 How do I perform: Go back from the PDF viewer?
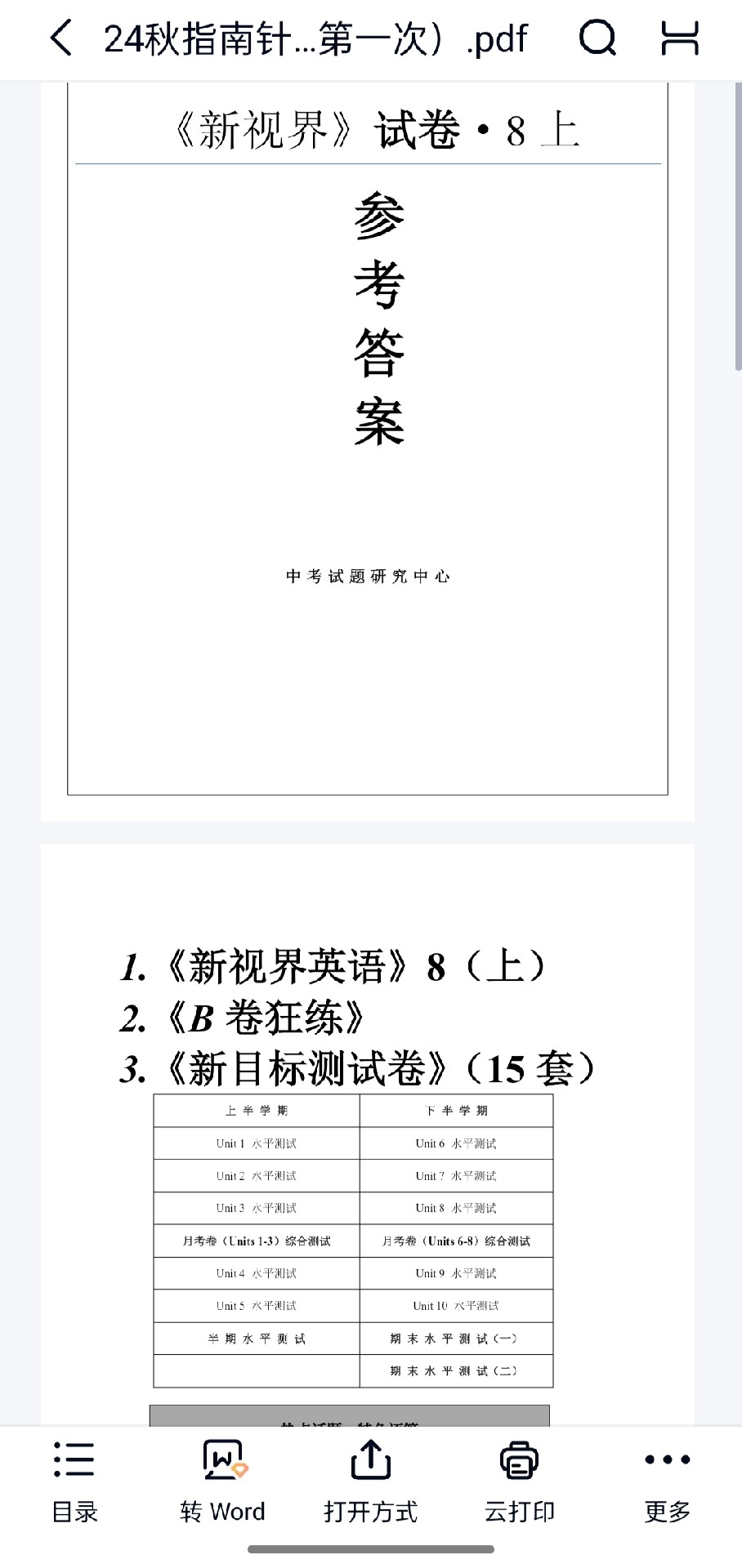pyautogui.click(x=61, y=38)
